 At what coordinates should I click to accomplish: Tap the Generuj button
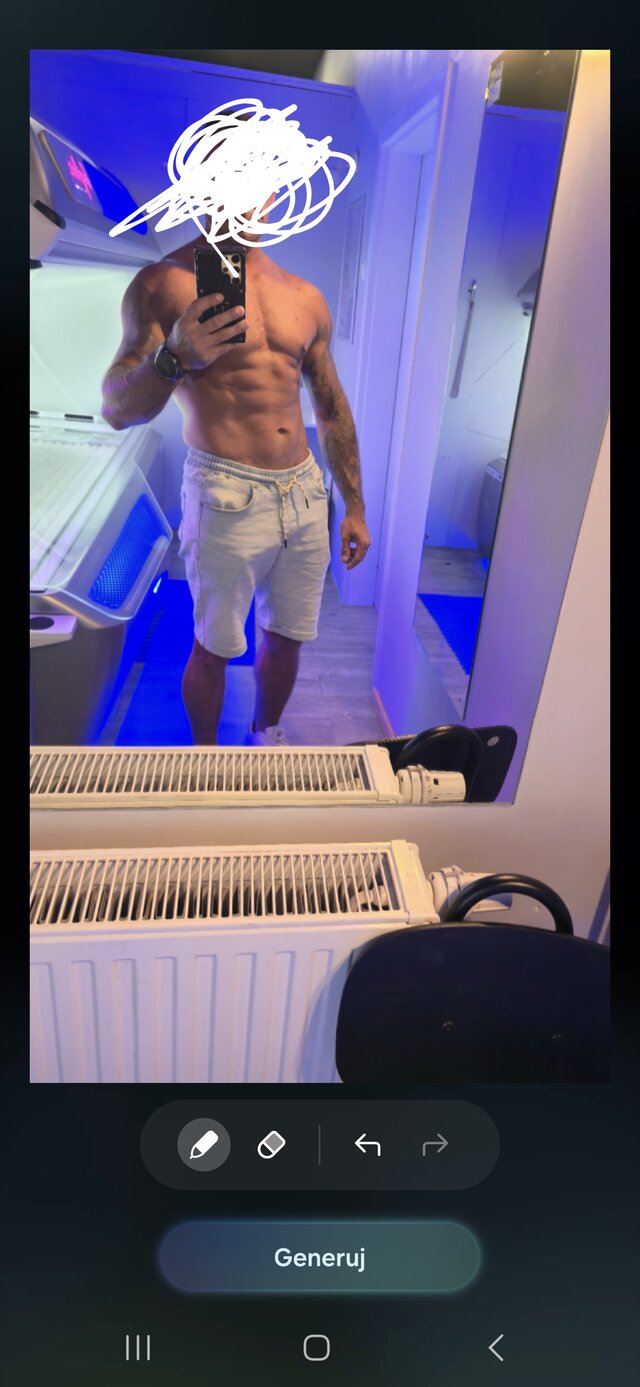tap(319, 1257)
